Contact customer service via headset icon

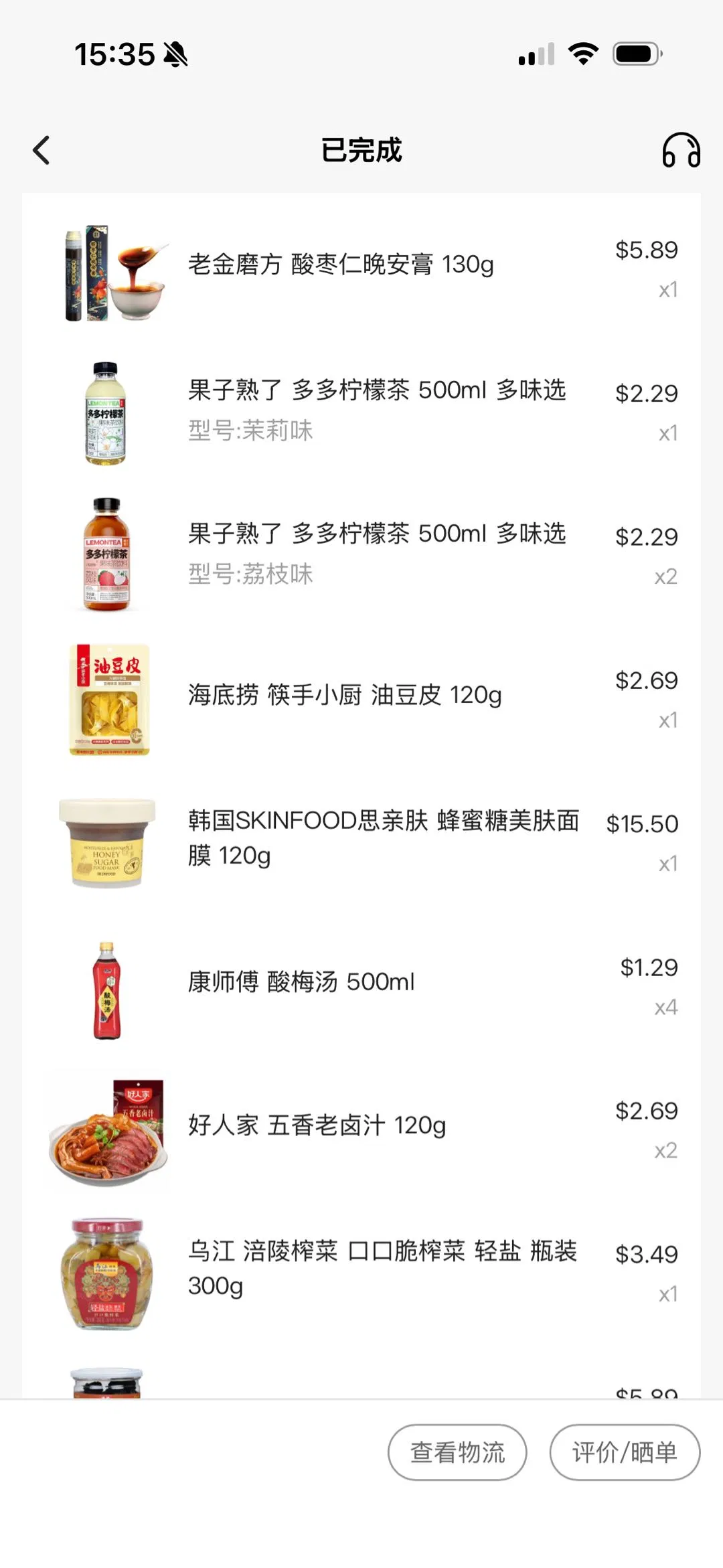(x=681, y=150)
